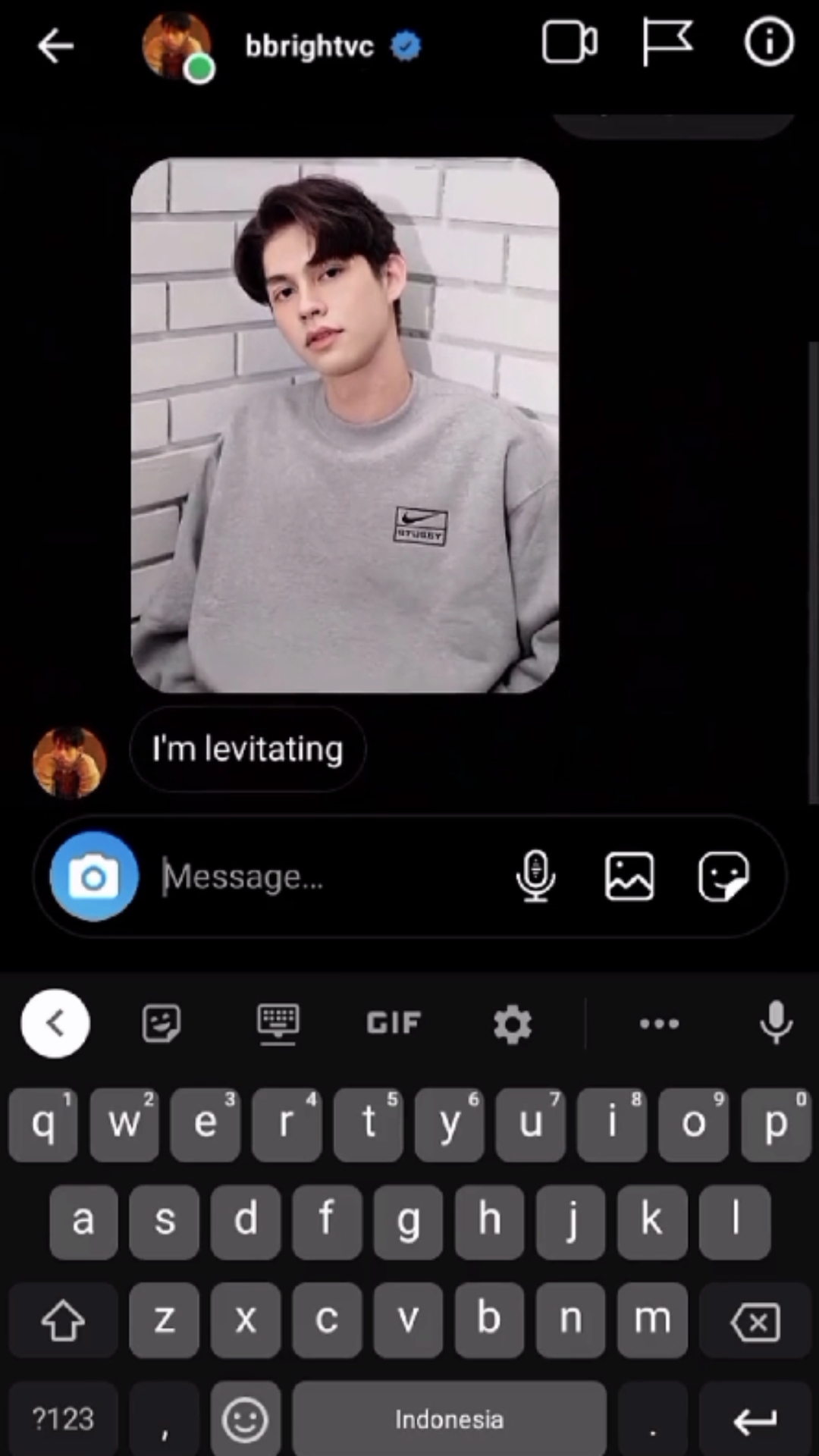The width and height of the screenshot is (819, 1456).
Task: Open keyboard settings gear
Action: tap(513, 1024)
